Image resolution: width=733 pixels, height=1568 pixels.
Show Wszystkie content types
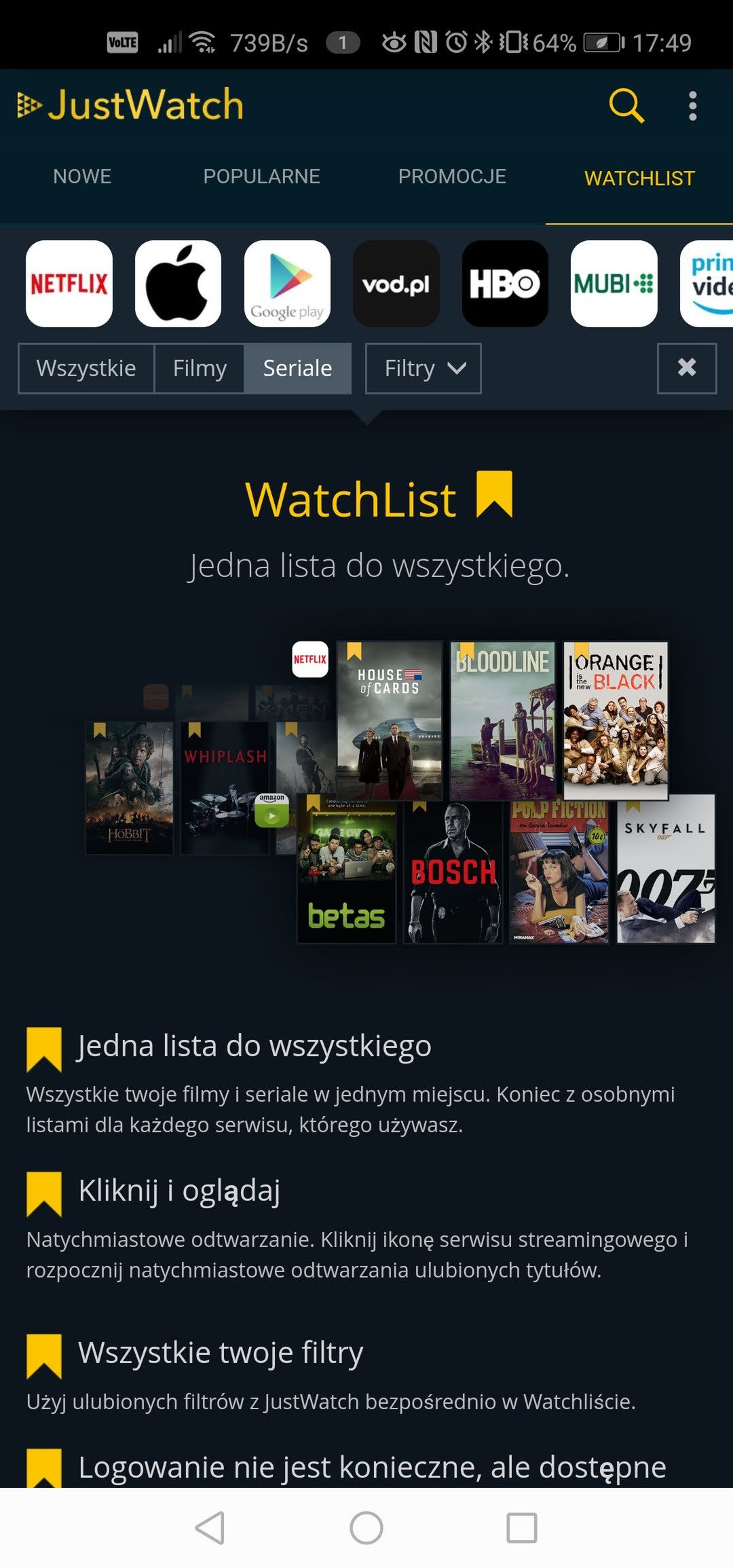tap(86, 369)
